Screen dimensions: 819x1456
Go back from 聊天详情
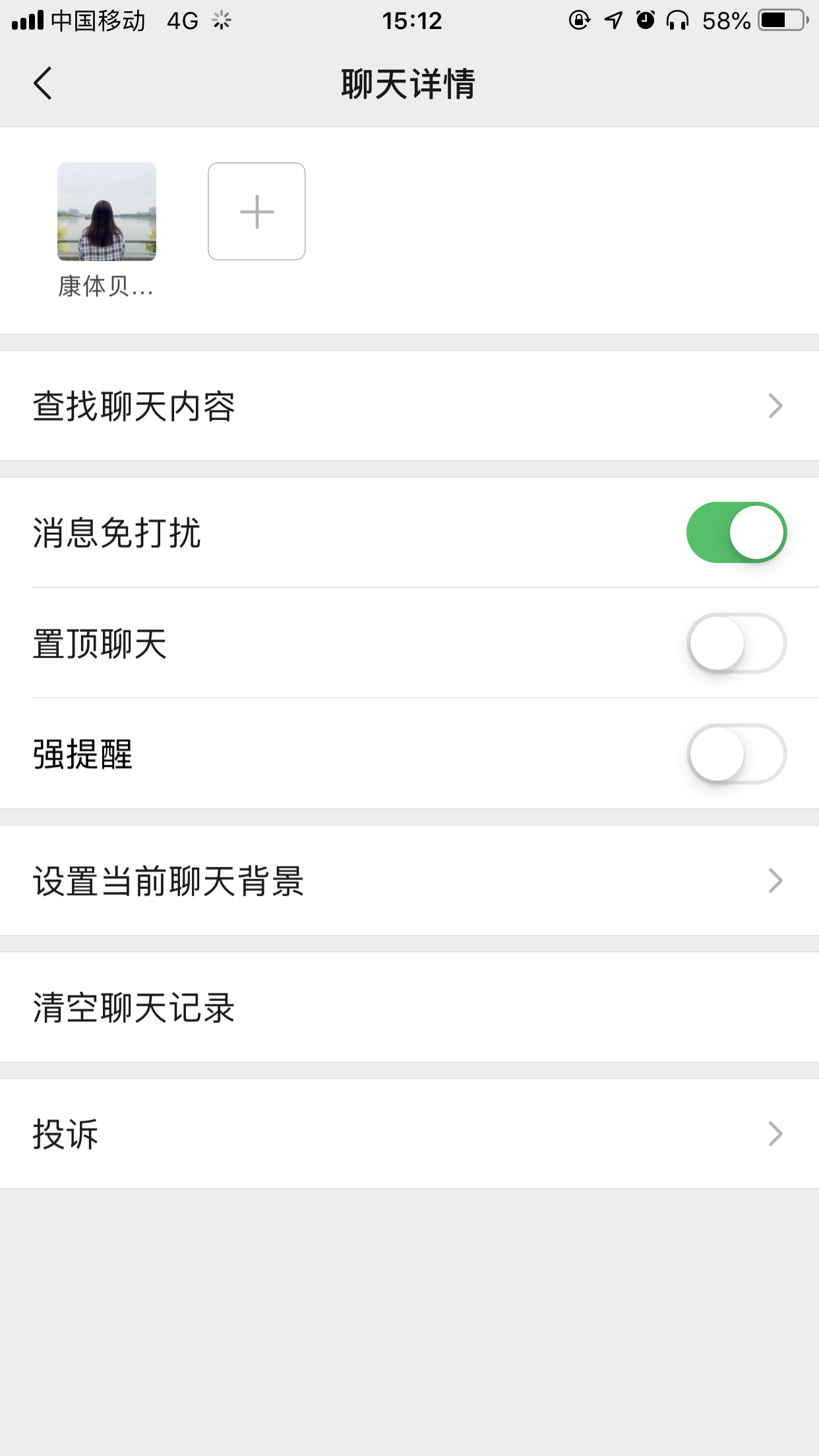click(x=43, y=84)
